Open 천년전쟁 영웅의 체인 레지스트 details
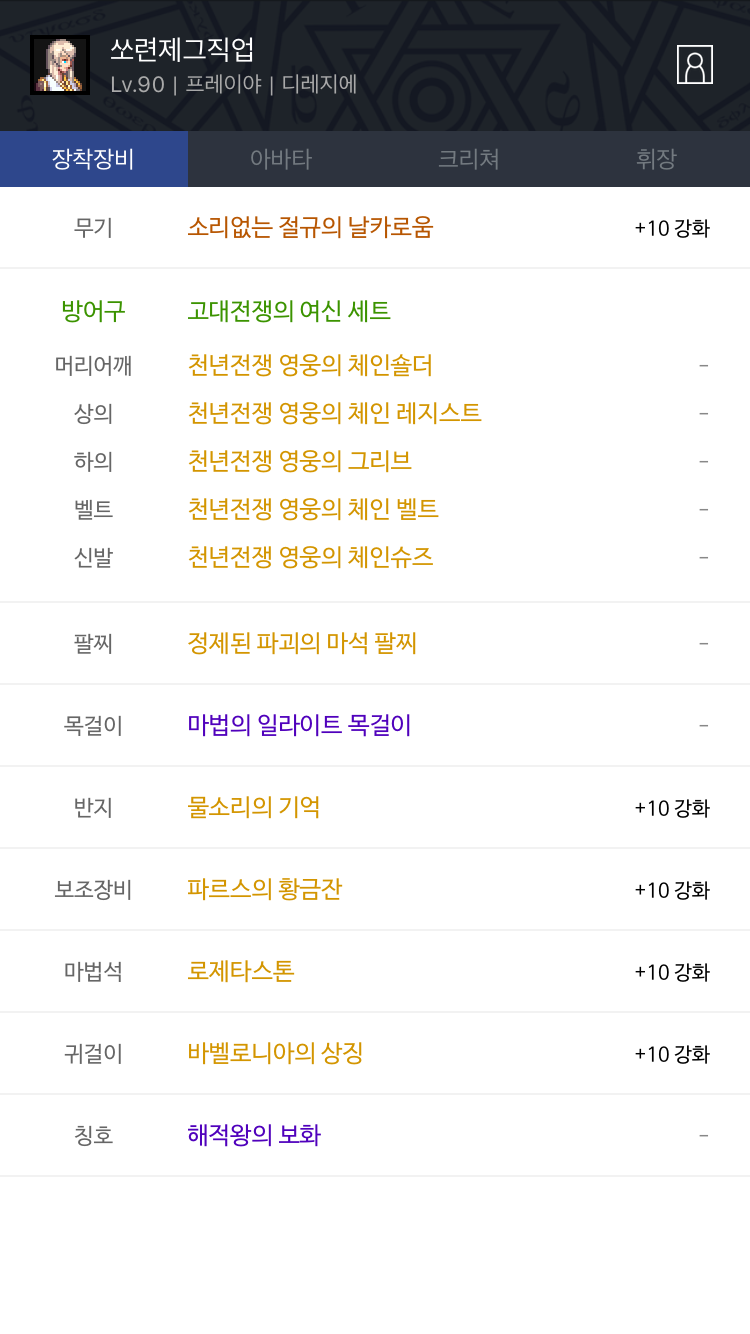Screen dimensions: 750x1334 334,413
